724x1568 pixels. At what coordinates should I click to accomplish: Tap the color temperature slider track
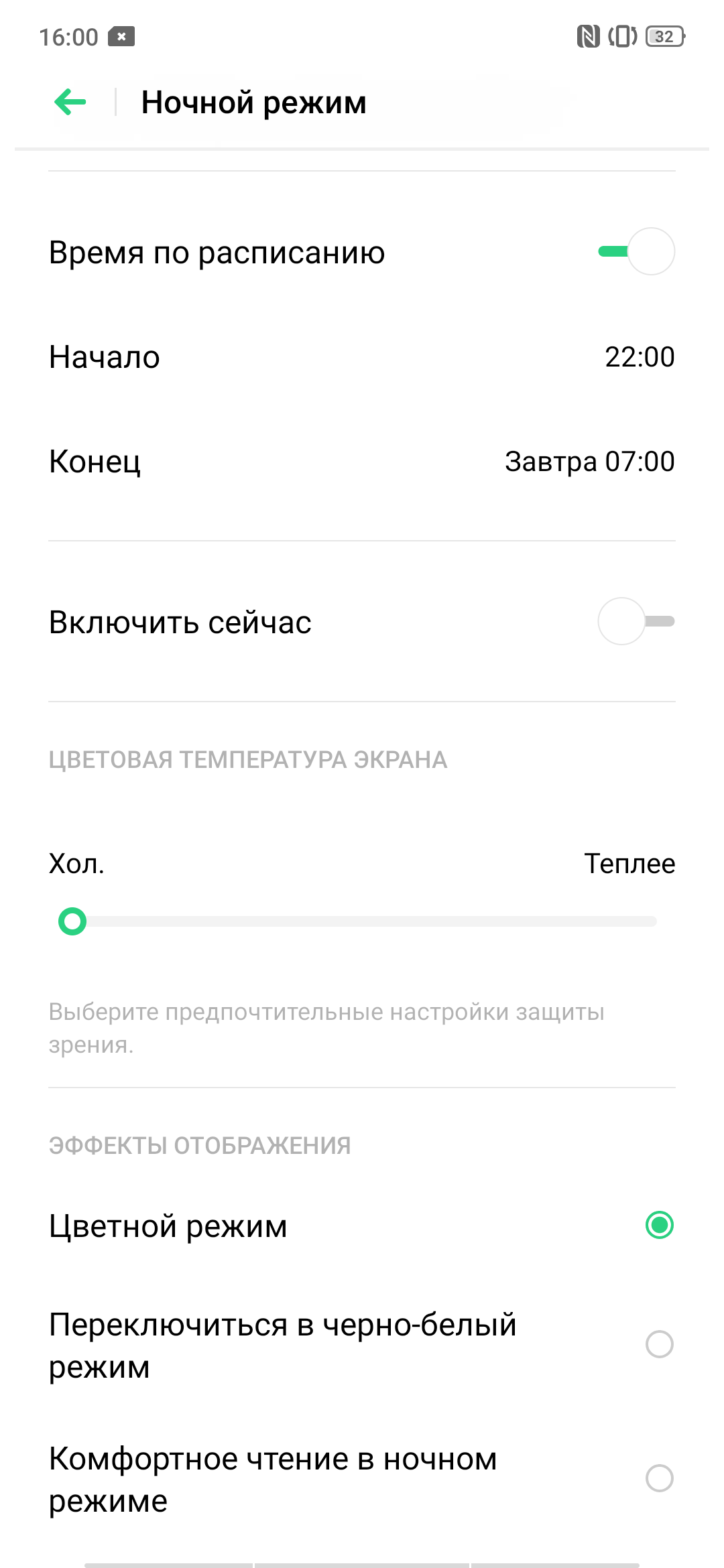(362, 921)
